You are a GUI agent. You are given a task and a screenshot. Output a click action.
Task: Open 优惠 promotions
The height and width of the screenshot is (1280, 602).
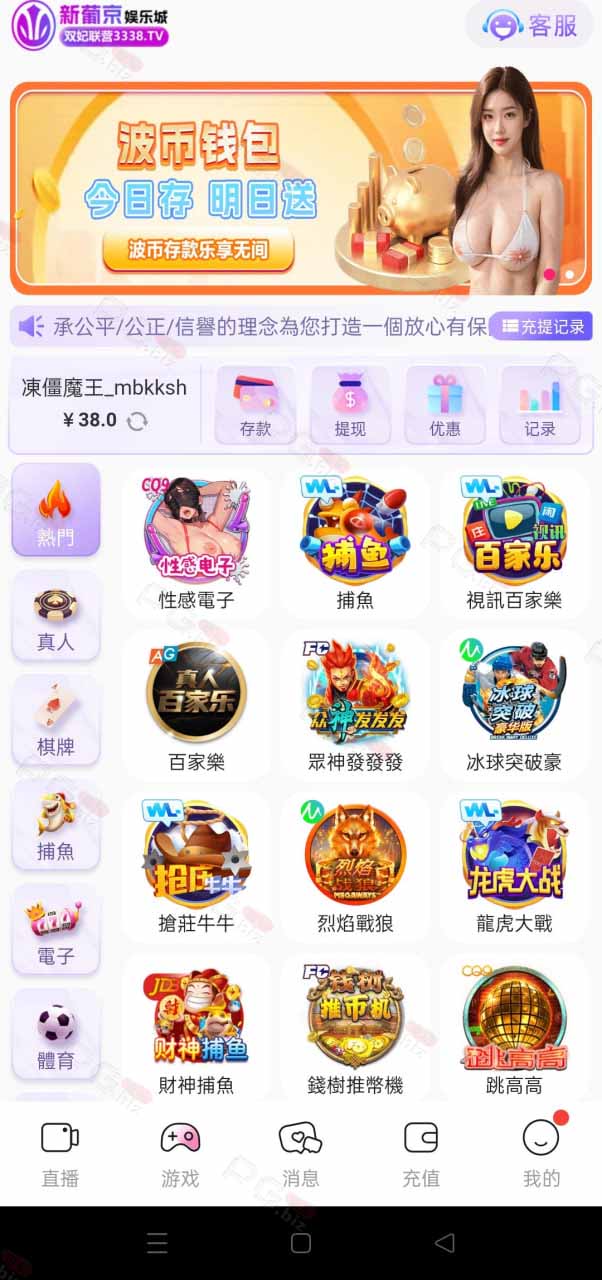coord(445,406)
